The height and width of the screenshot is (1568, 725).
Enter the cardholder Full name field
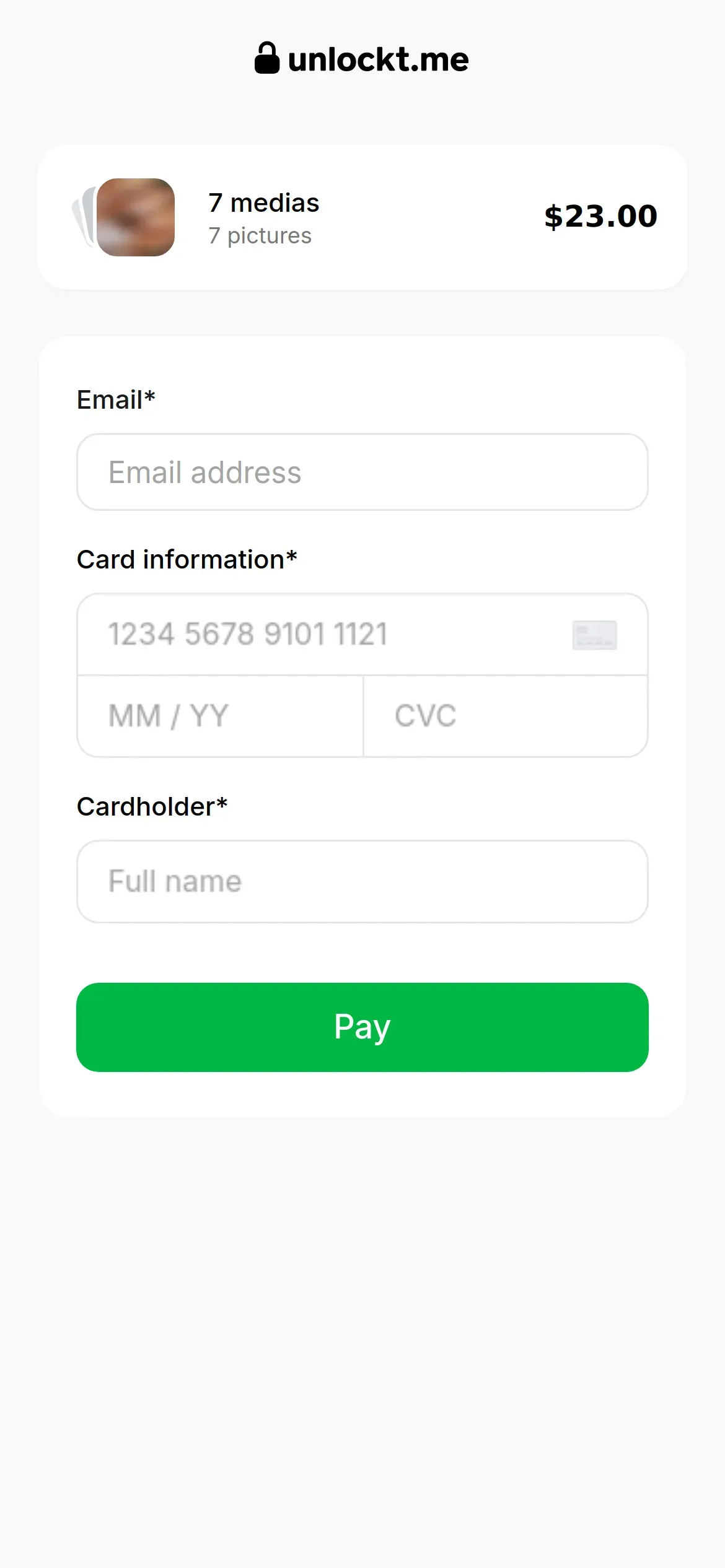point(362,881)
